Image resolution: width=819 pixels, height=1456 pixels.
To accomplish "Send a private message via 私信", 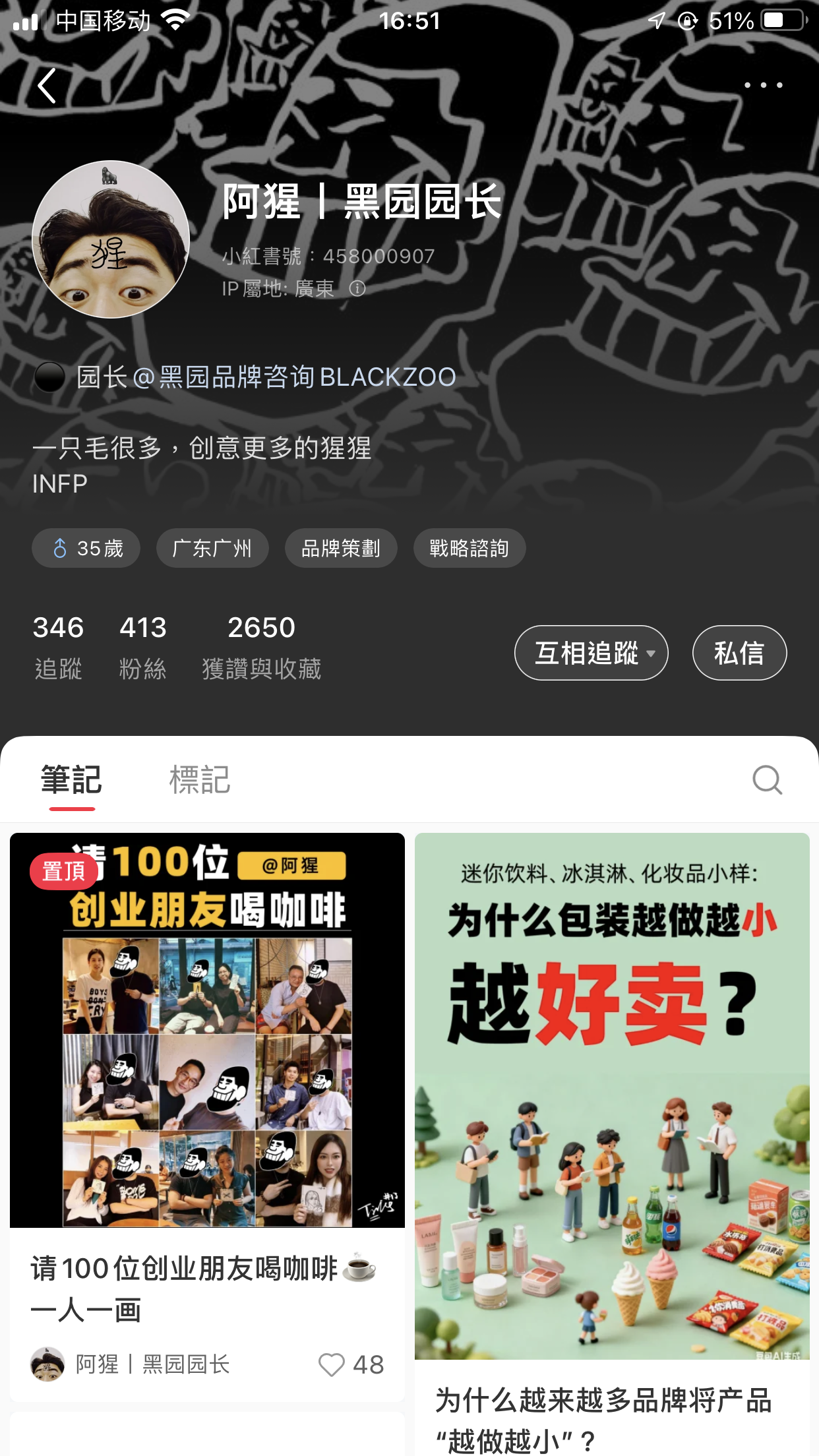I will [x=739, y=653].
